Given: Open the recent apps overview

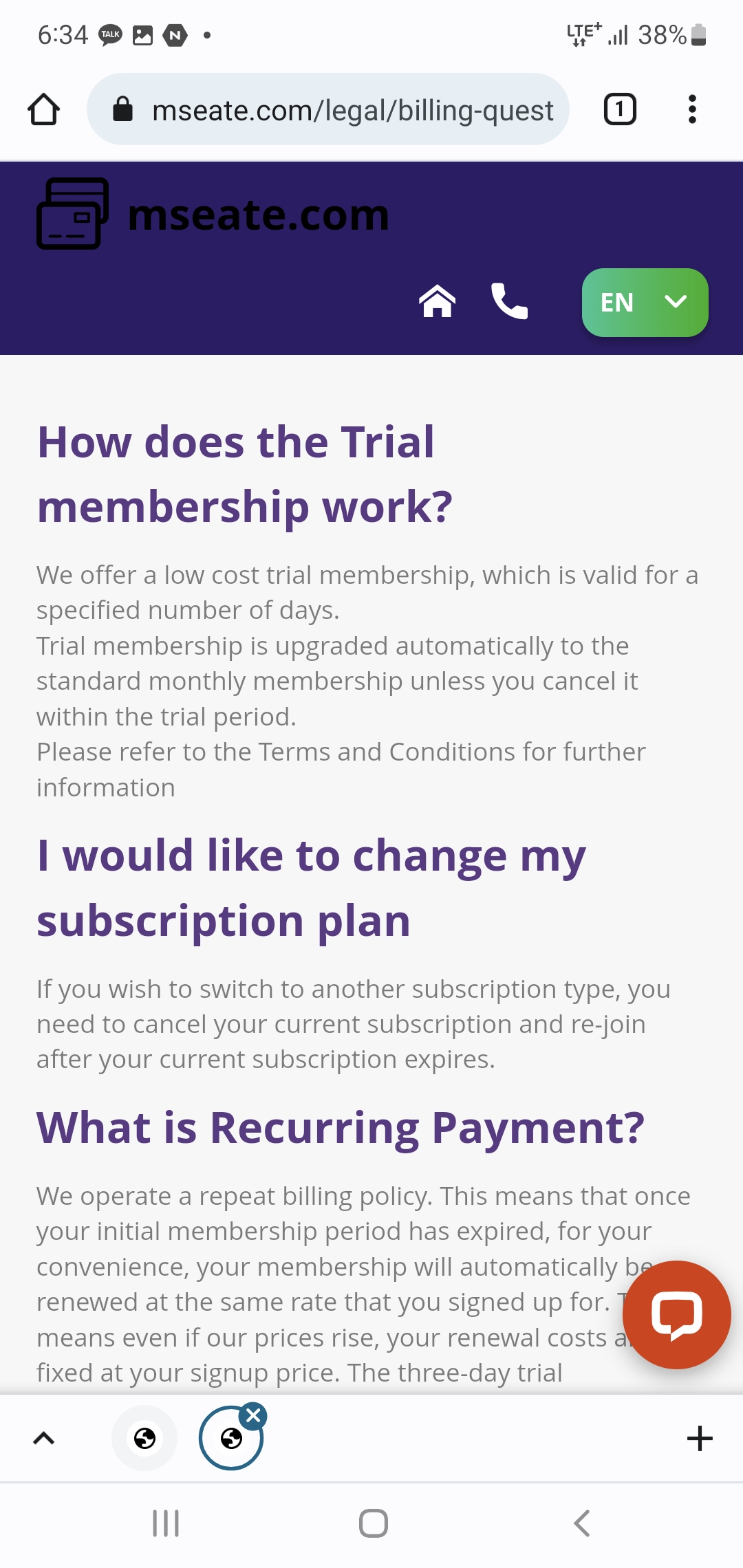Looking at the screenshot, I should pyautogui.click(x=166, y=1523).
